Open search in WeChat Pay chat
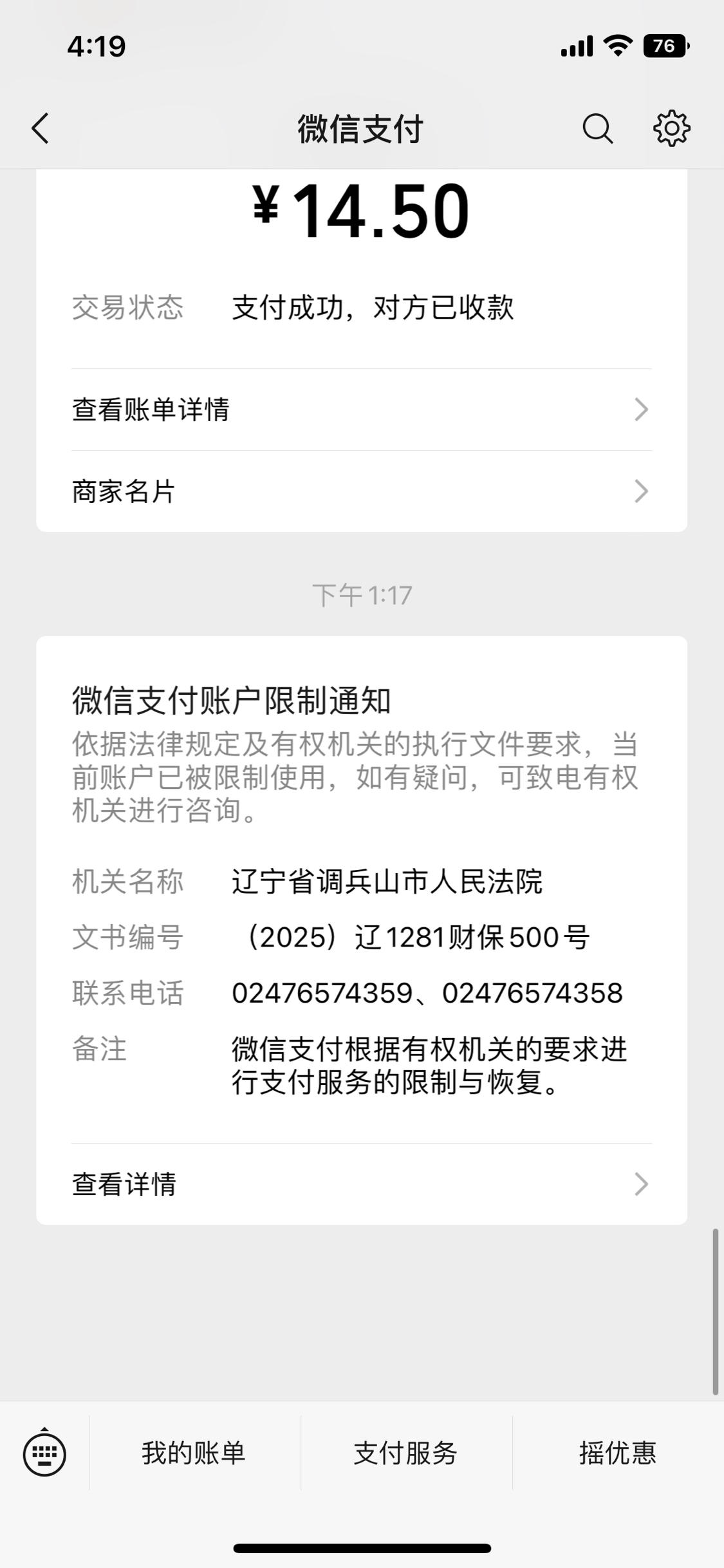 click(597, 128)
